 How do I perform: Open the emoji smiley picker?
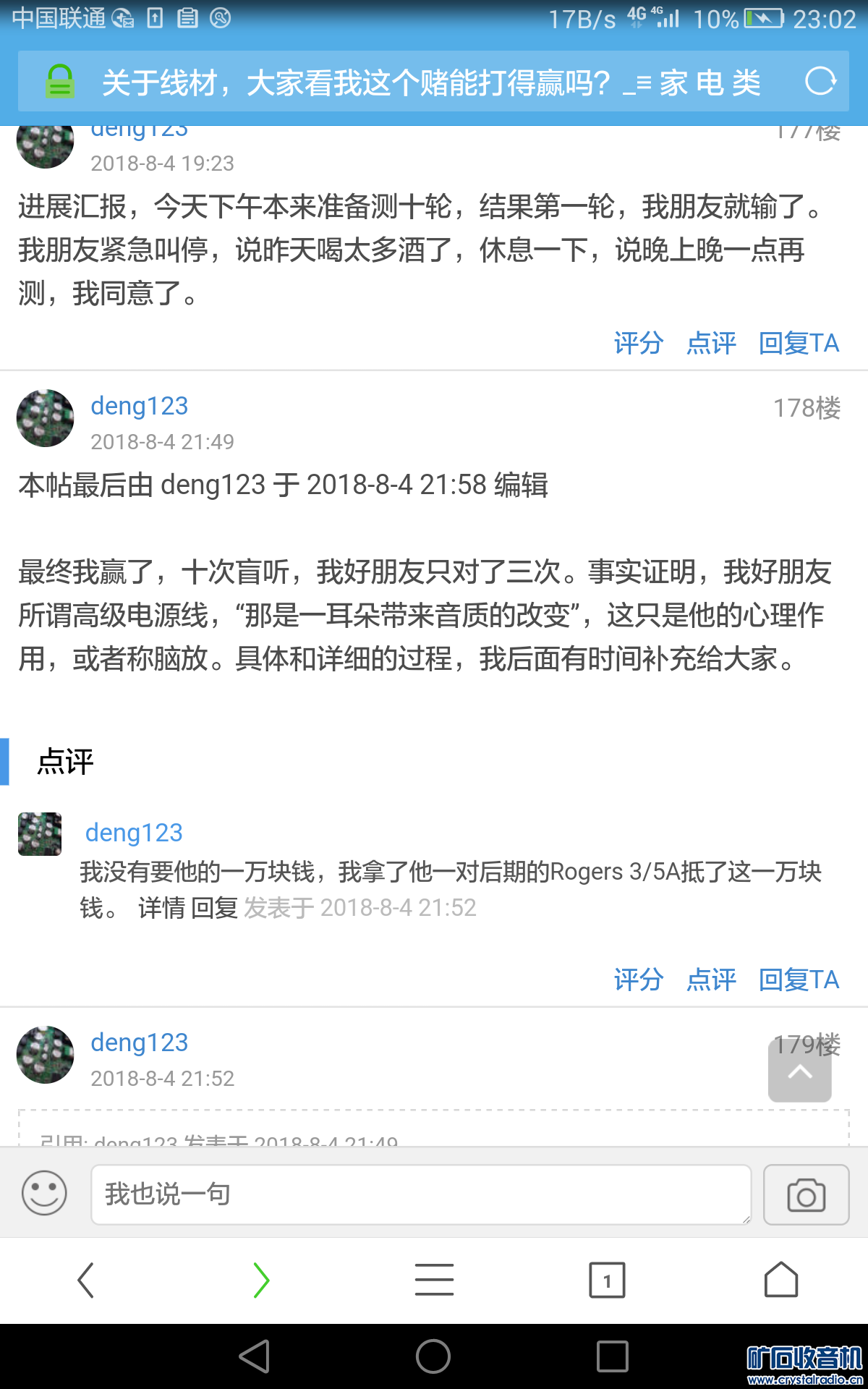pos(44,1194)
